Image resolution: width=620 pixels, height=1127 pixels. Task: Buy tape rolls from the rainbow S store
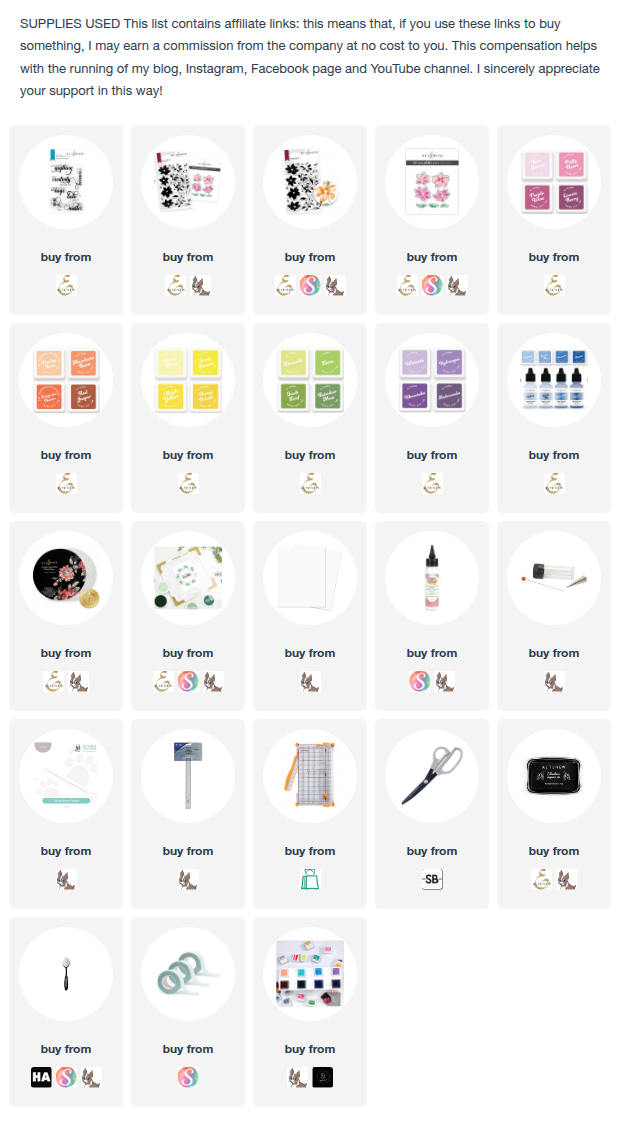click(188, 1078)
